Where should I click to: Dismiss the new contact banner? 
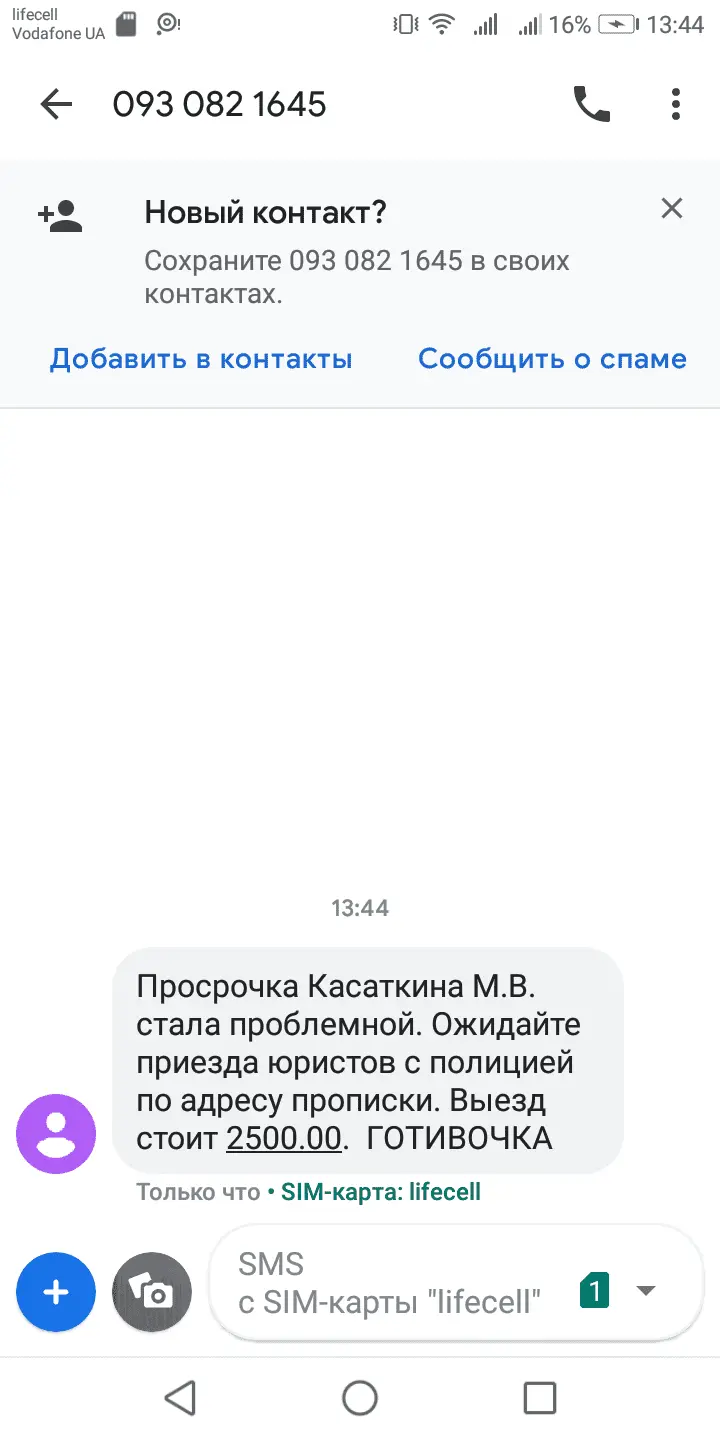point(672,208)
